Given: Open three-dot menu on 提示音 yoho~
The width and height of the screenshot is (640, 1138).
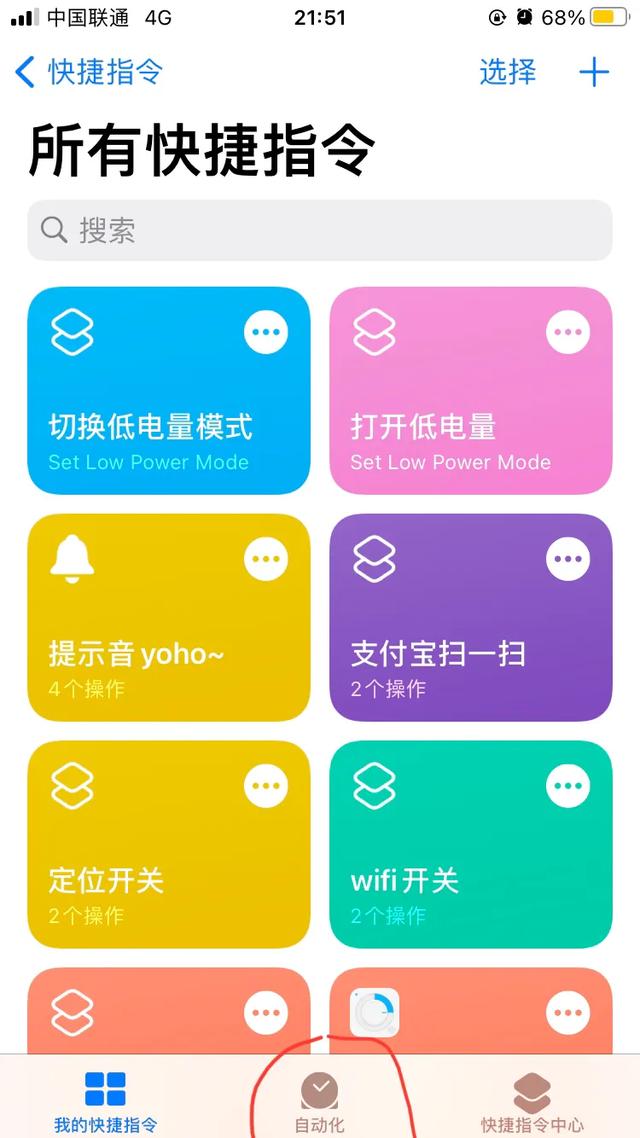Looking at the screenshot, I should (x=265, y=559).
